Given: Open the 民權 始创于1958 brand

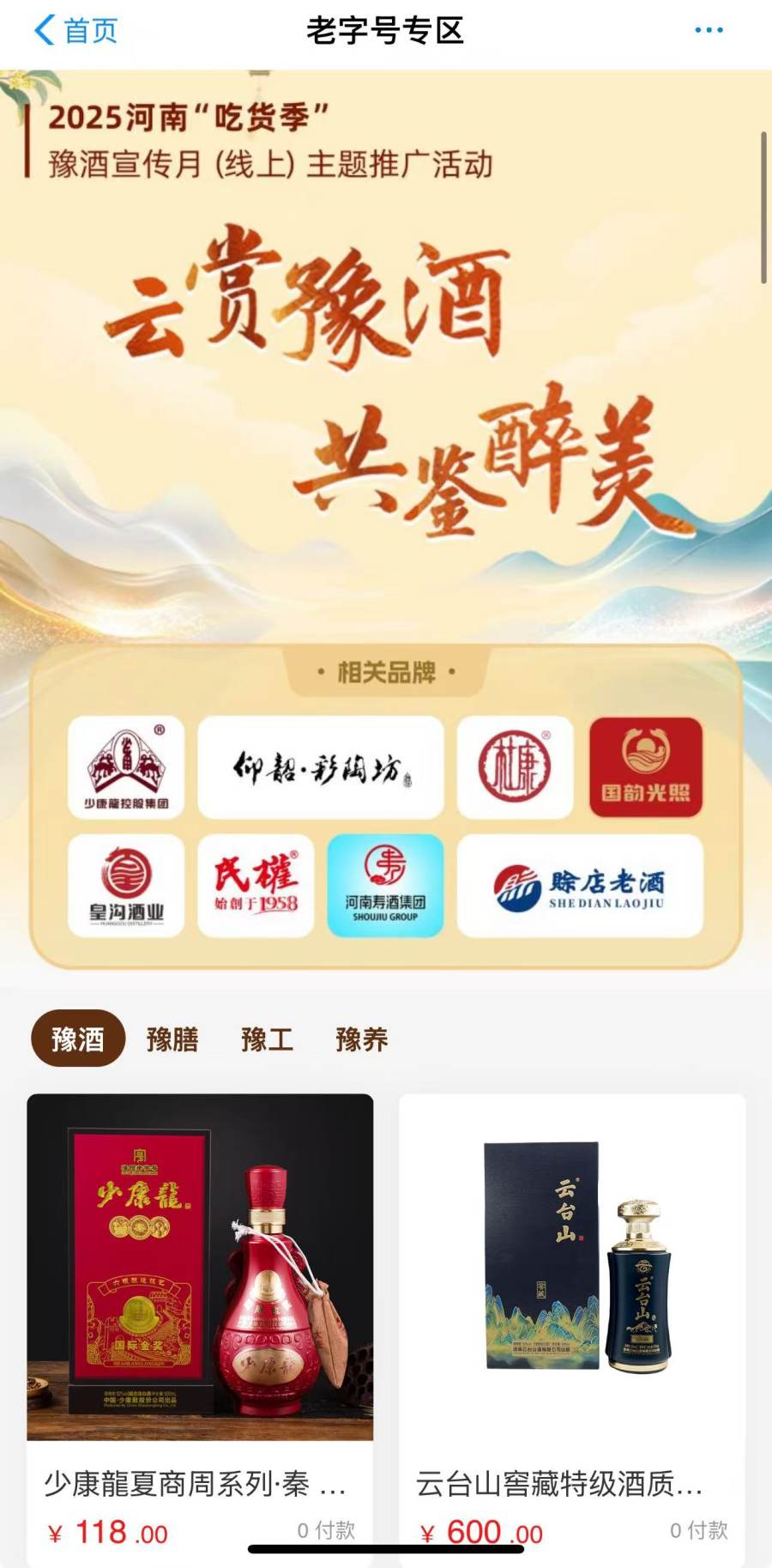Looking at the screenshot, I should [x=256, y=885].
